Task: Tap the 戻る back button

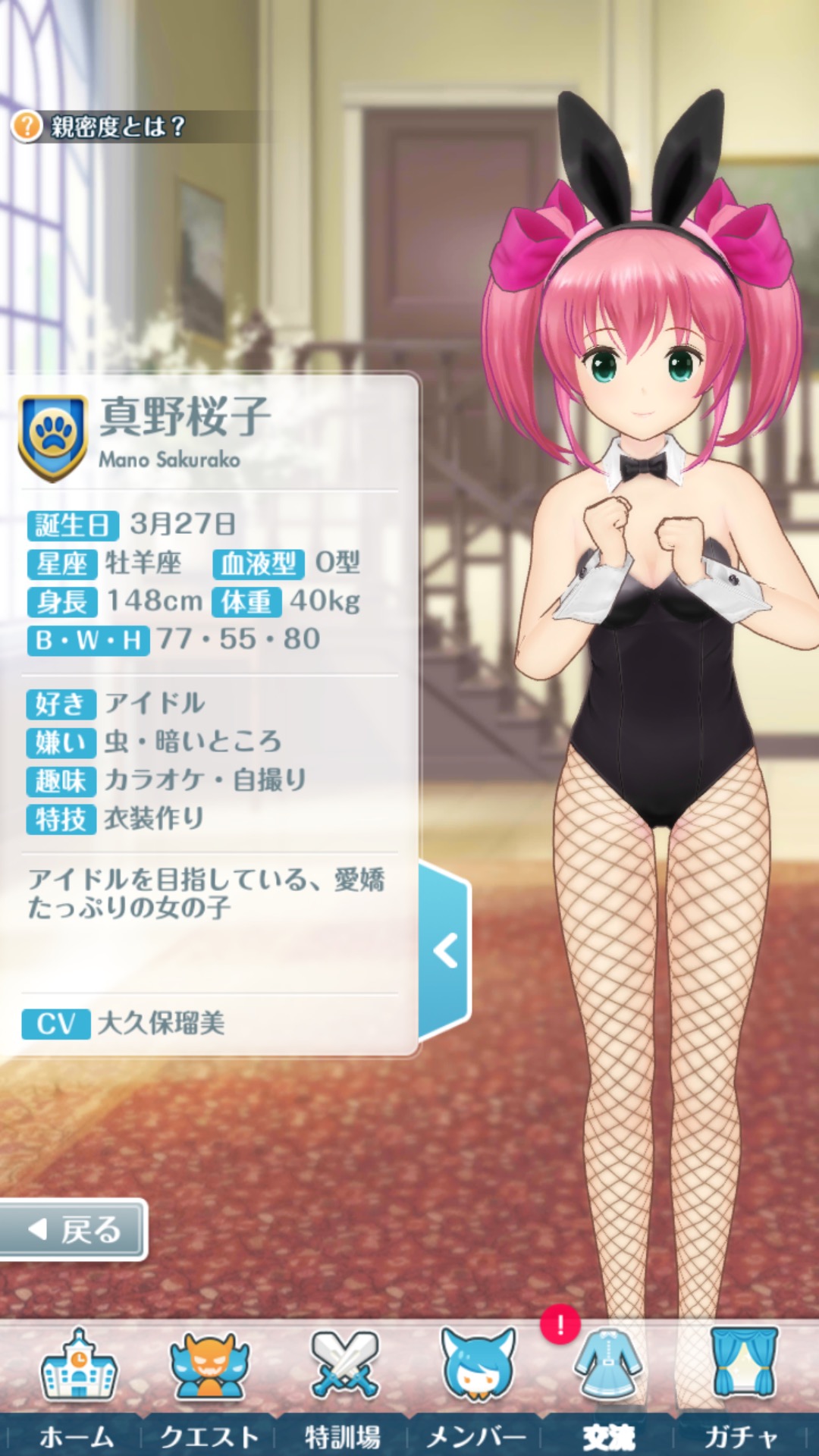Action: (74, 1230)
